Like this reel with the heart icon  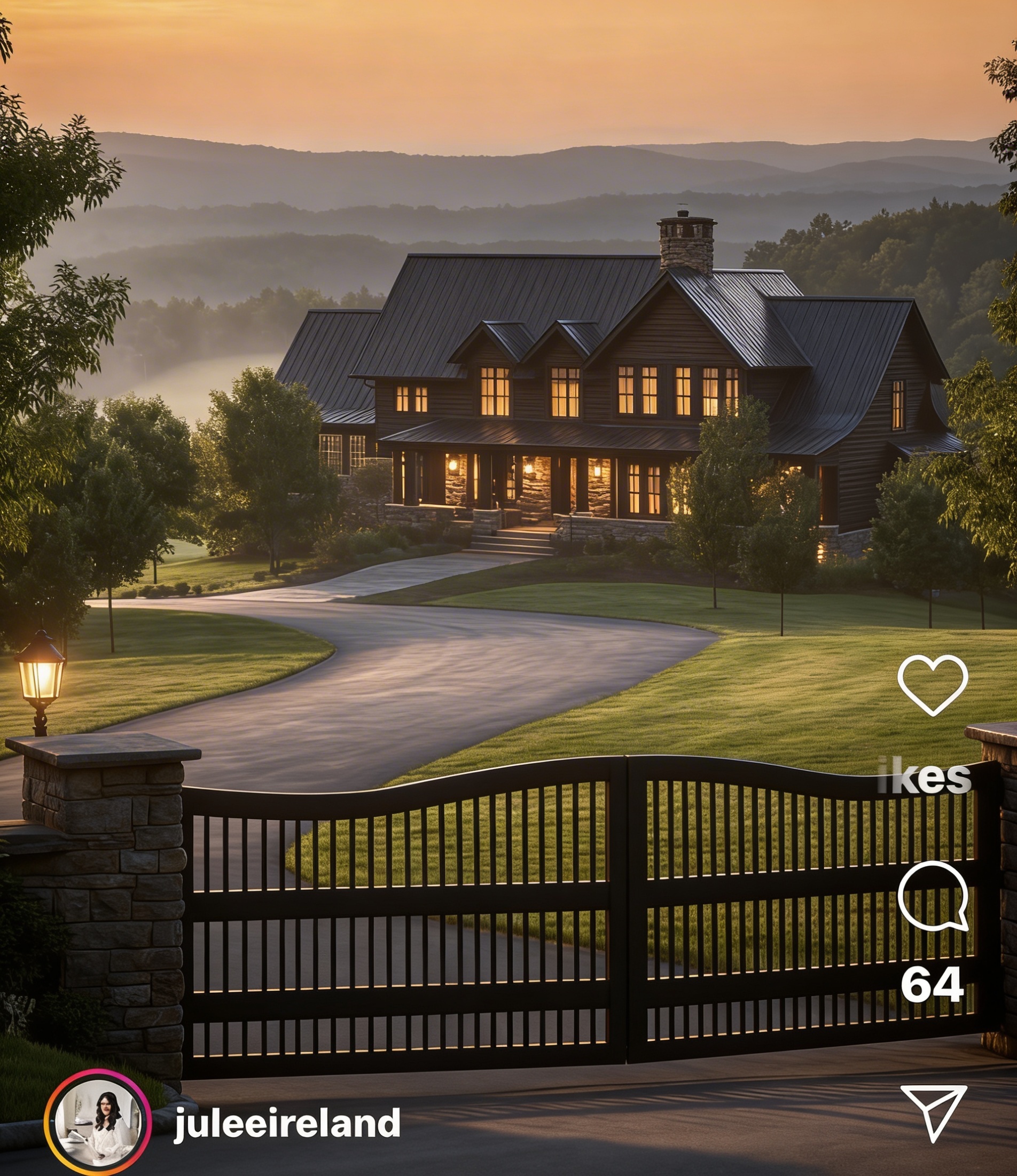[933, 685]
